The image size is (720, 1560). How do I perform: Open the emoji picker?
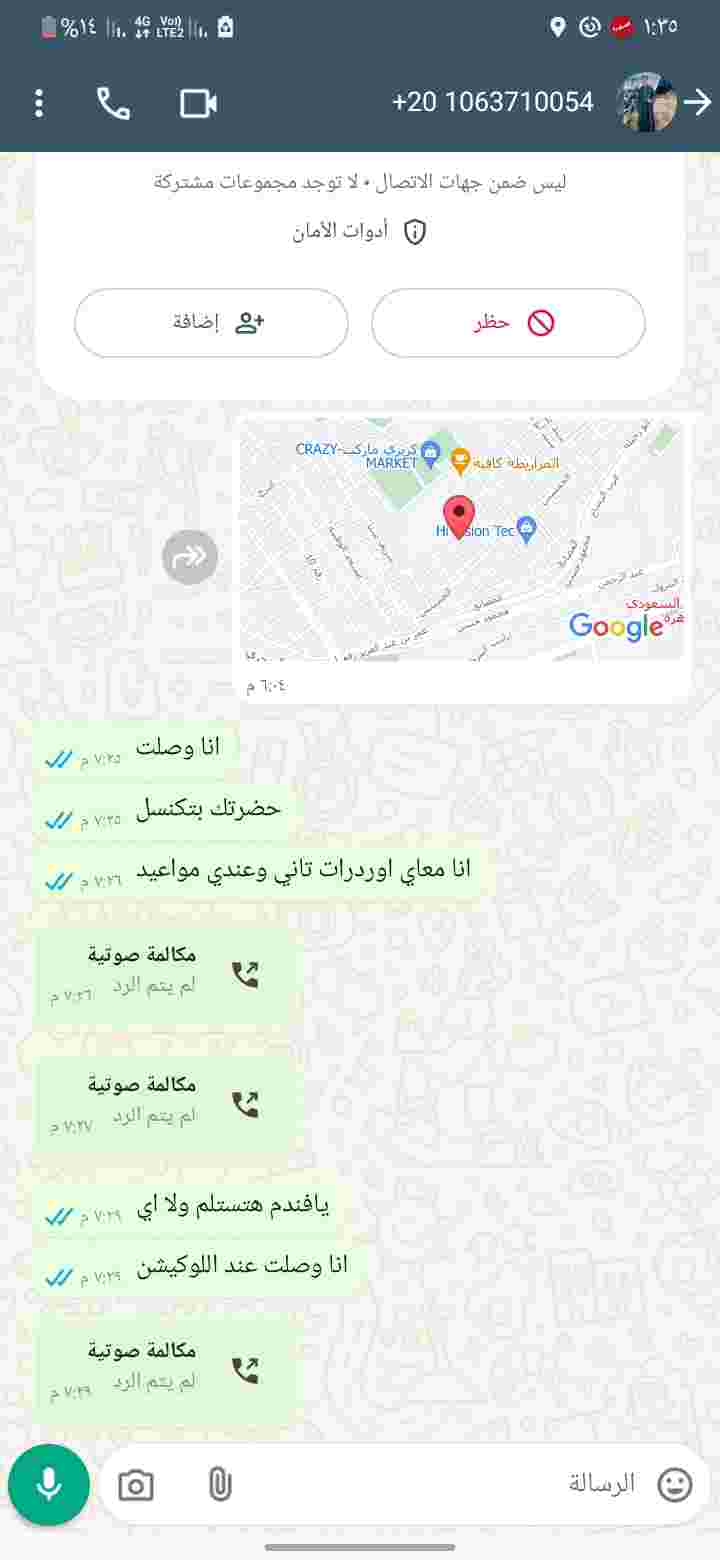pos(675,1485)
